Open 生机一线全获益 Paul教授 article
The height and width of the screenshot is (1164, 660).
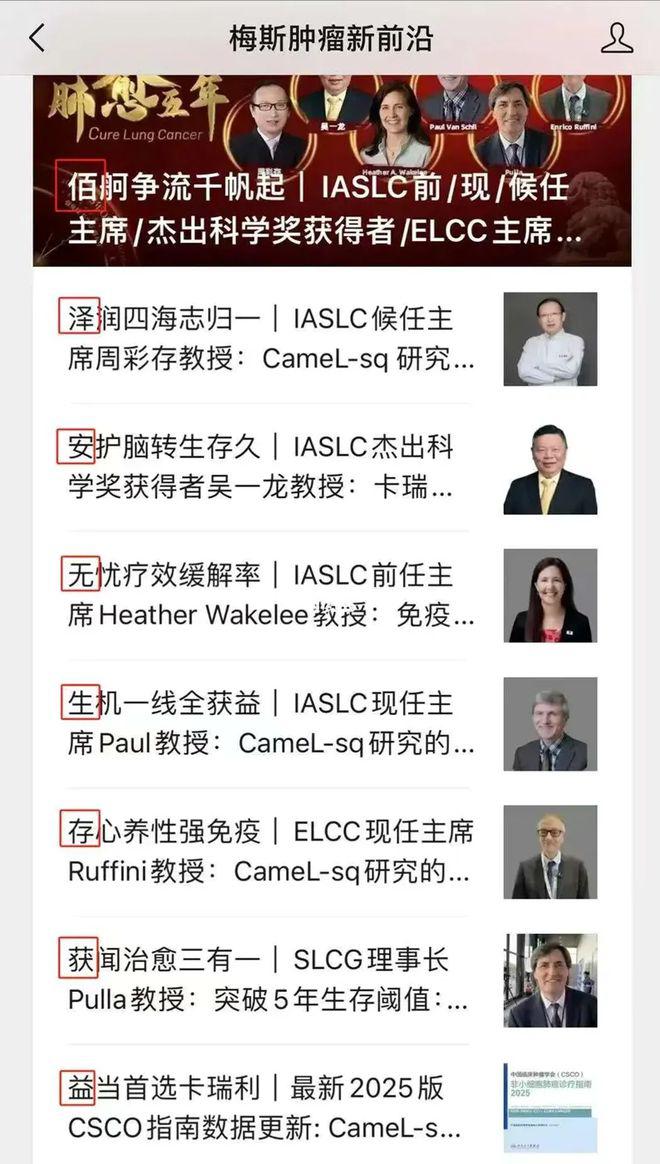click(x=270, y=723)
